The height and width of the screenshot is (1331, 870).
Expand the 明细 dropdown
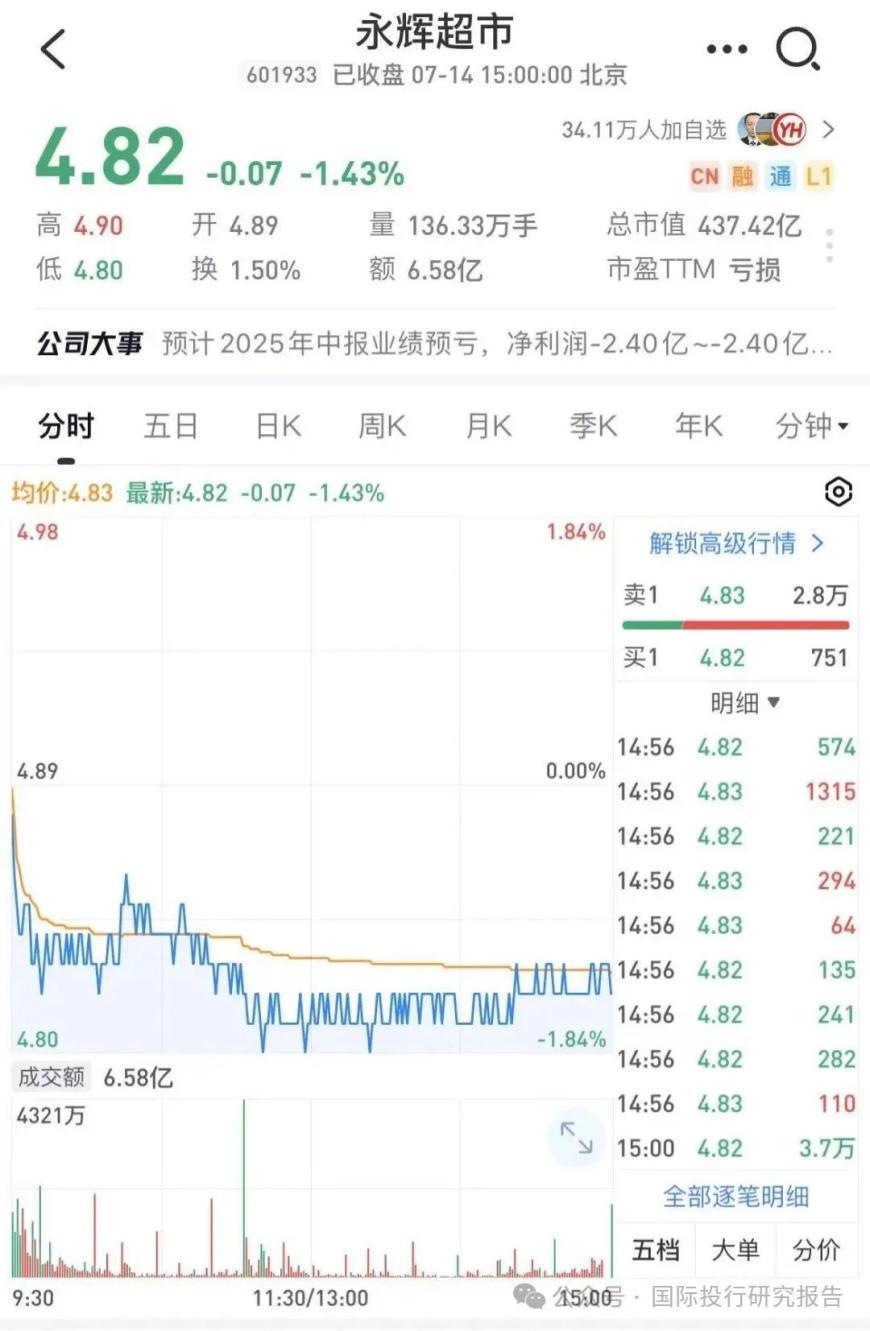[745, 703]
